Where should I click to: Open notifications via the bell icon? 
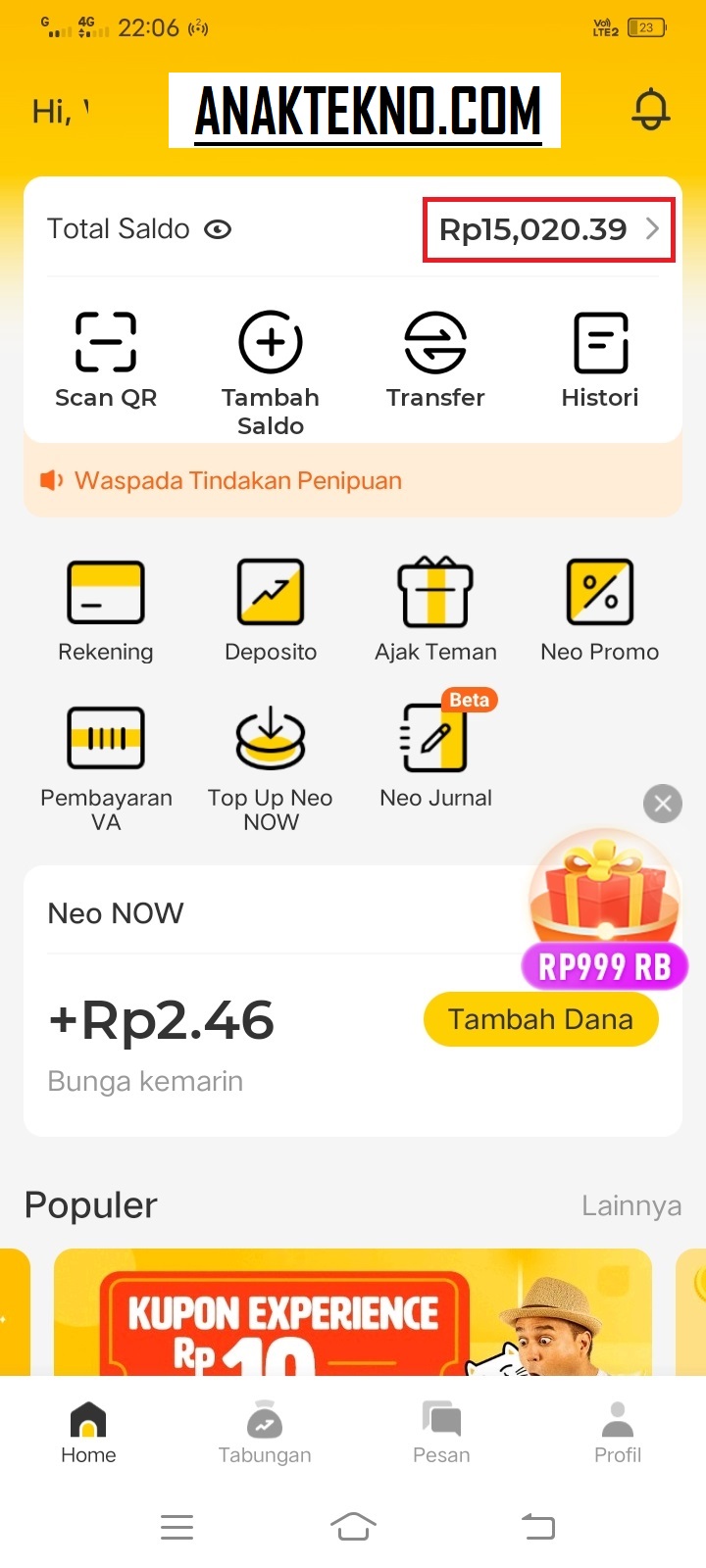coord(651,110)
